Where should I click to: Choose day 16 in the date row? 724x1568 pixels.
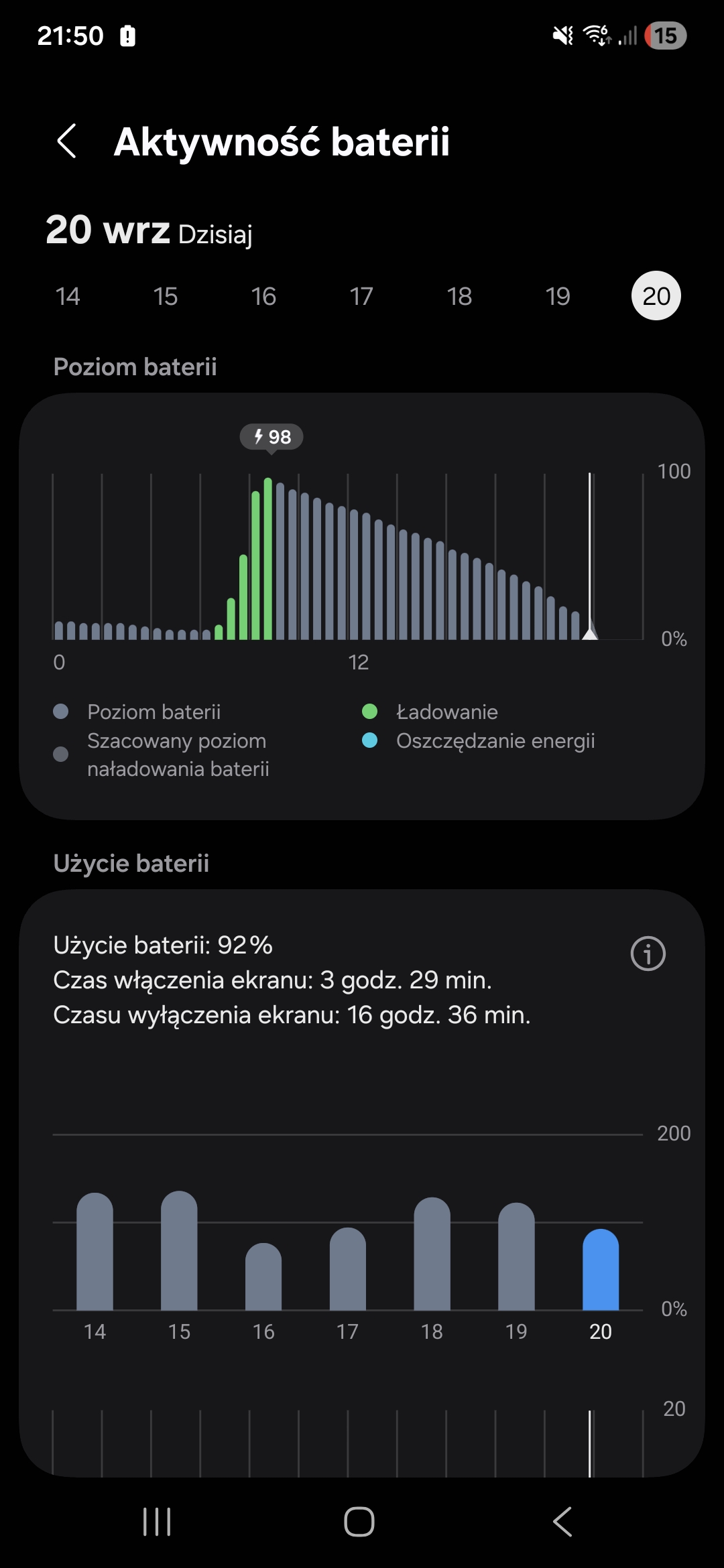[x=263, y=296]
